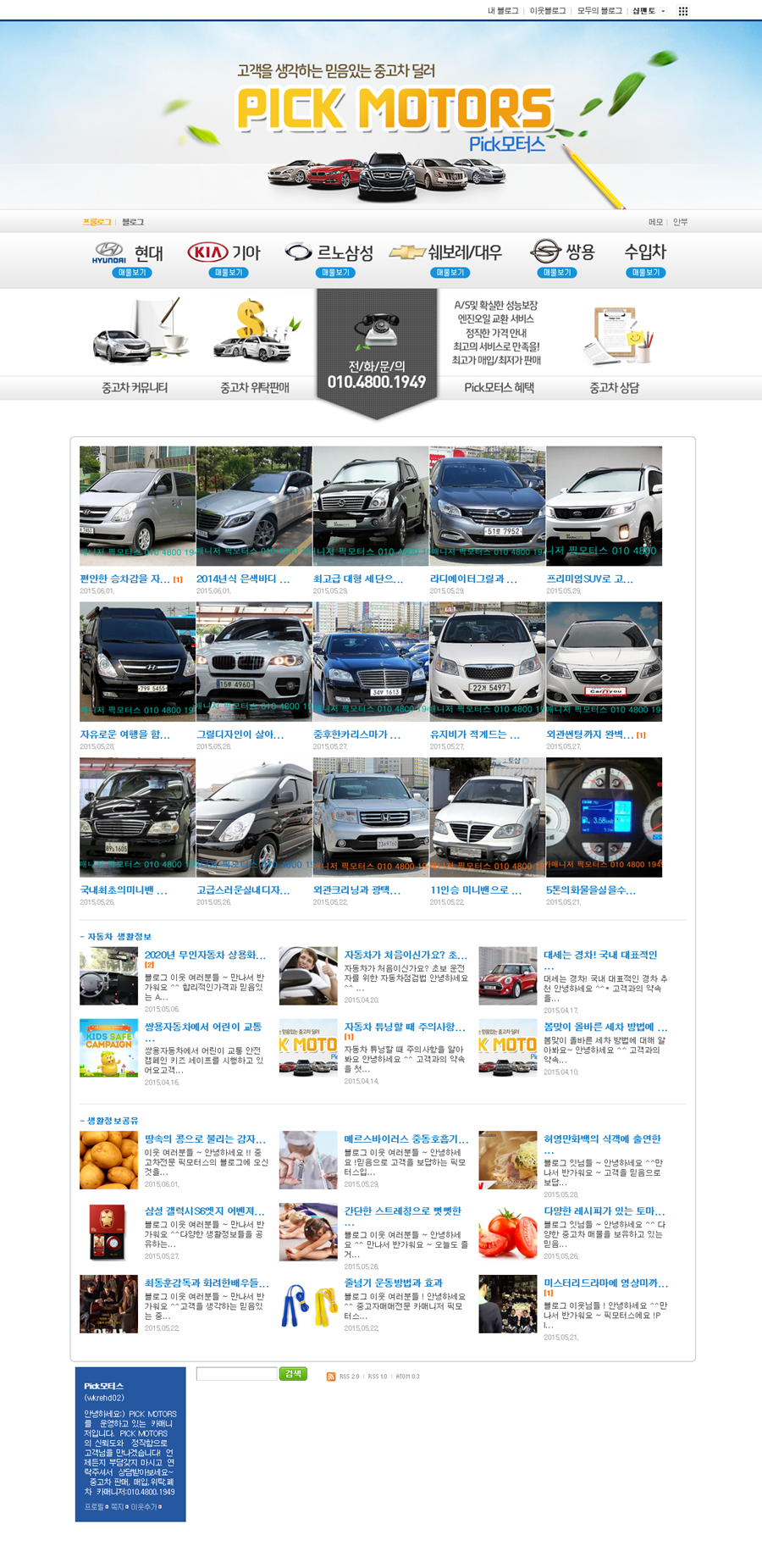Open the article 땅속의 콩으로 불리는 감자
Viewport: 762px width, 1568px height.
(x=205, y=1139)
